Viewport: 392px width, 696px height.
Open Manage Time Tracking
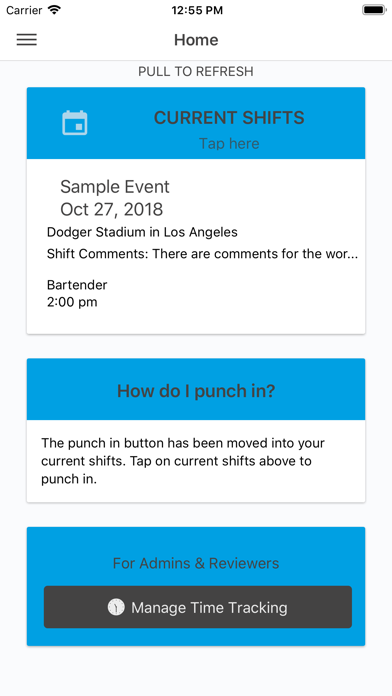(198, 607)
